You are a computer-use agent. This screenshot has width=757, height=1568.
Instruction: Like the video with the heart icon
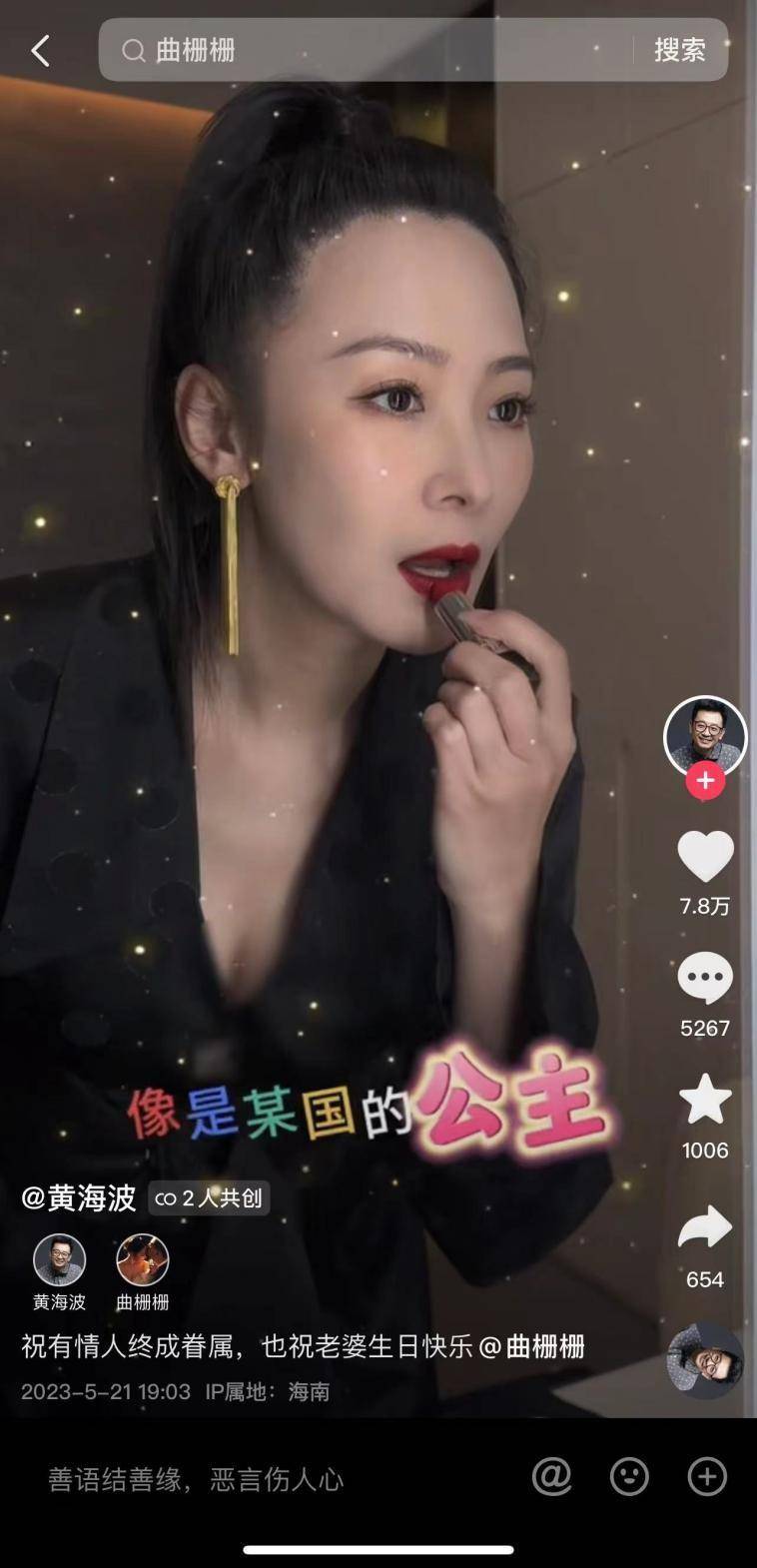[705, 856]
